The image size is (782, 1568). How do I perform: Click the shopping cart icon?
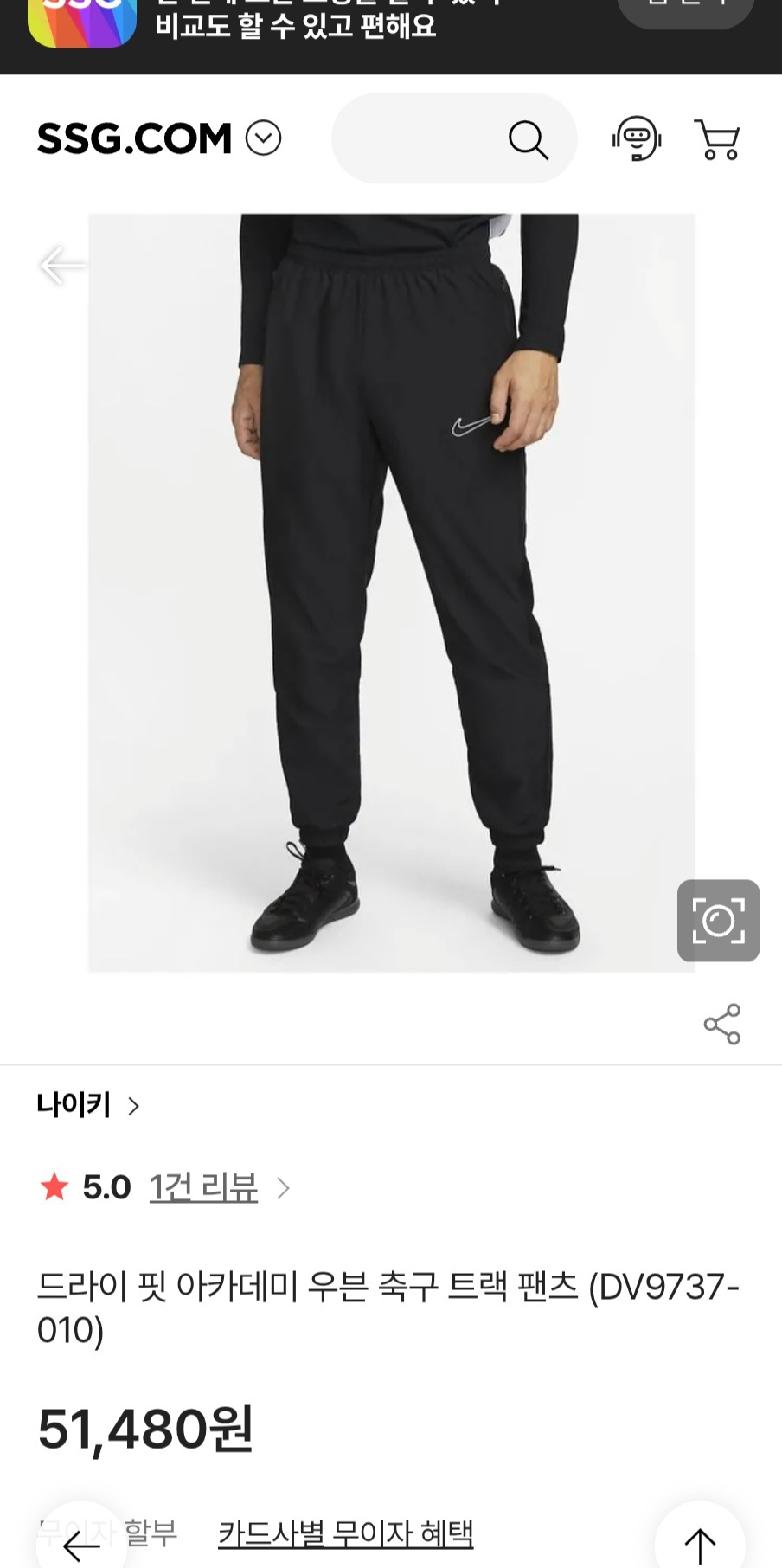[718, 138]
